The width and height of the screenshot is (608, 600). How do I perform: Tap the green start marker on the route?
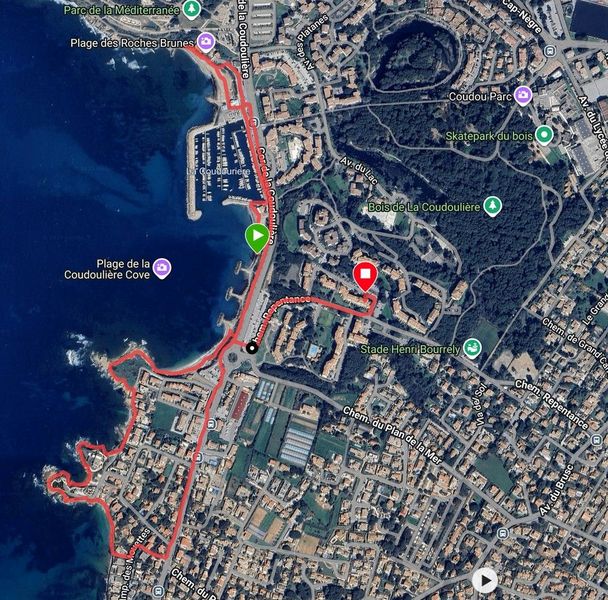tap(257, 238)
